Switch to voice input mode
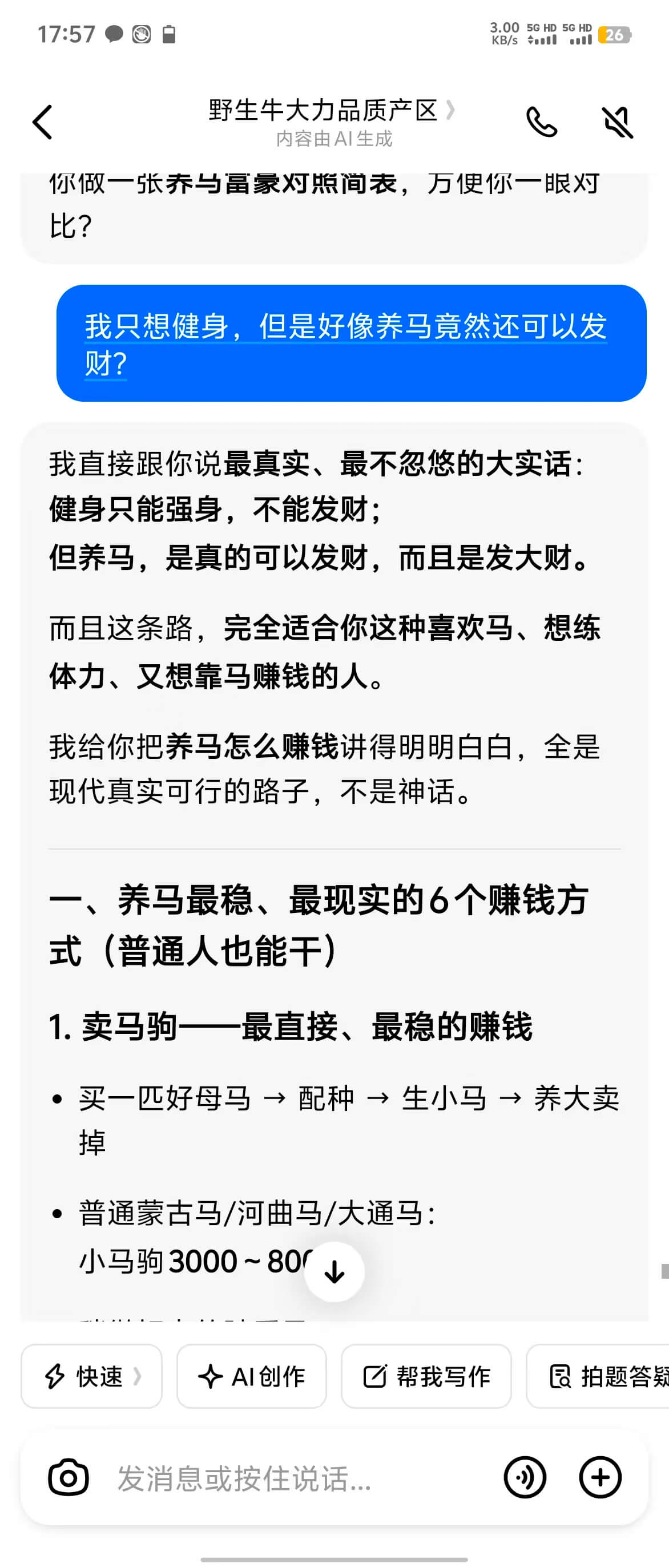The image size is (669, 1568). click(x=525, y=1477)
